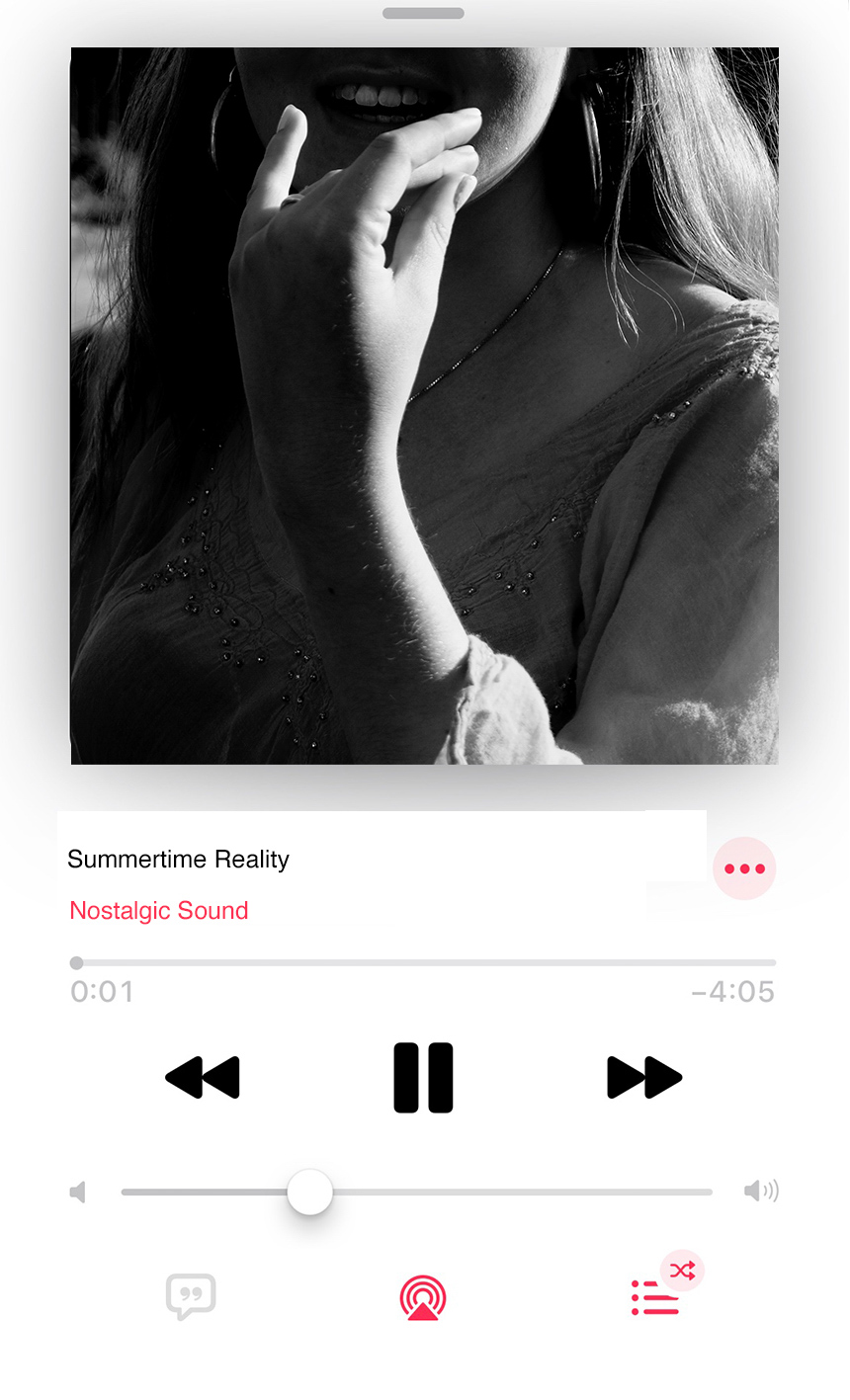The height and width of the screenshot is (1400, 850).
Task: Open the three-dot more options menu
Action: 744,868
